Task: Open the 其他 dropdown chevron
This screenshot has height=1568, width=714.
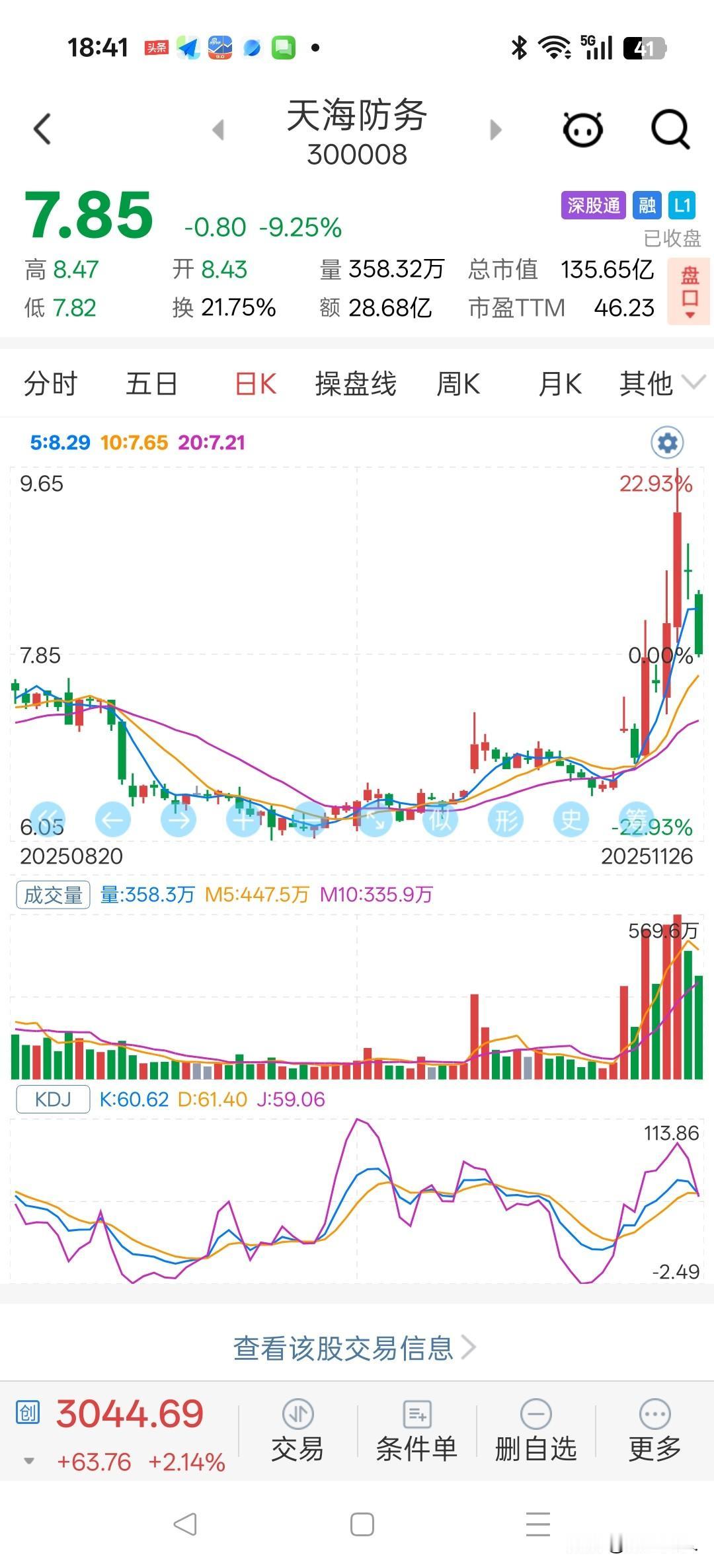Action: (693, 382)
